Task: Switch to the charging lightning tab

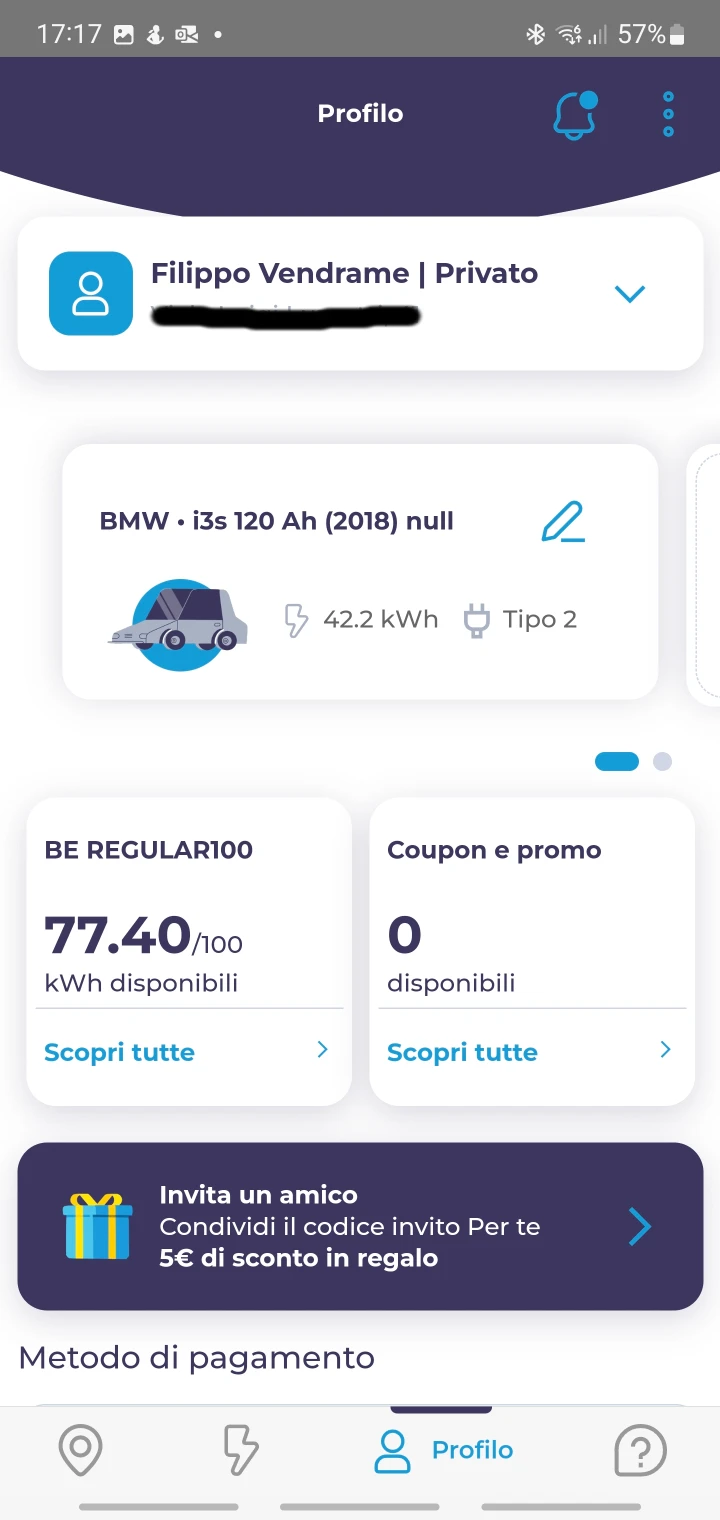Action: tap(240, 1450)
